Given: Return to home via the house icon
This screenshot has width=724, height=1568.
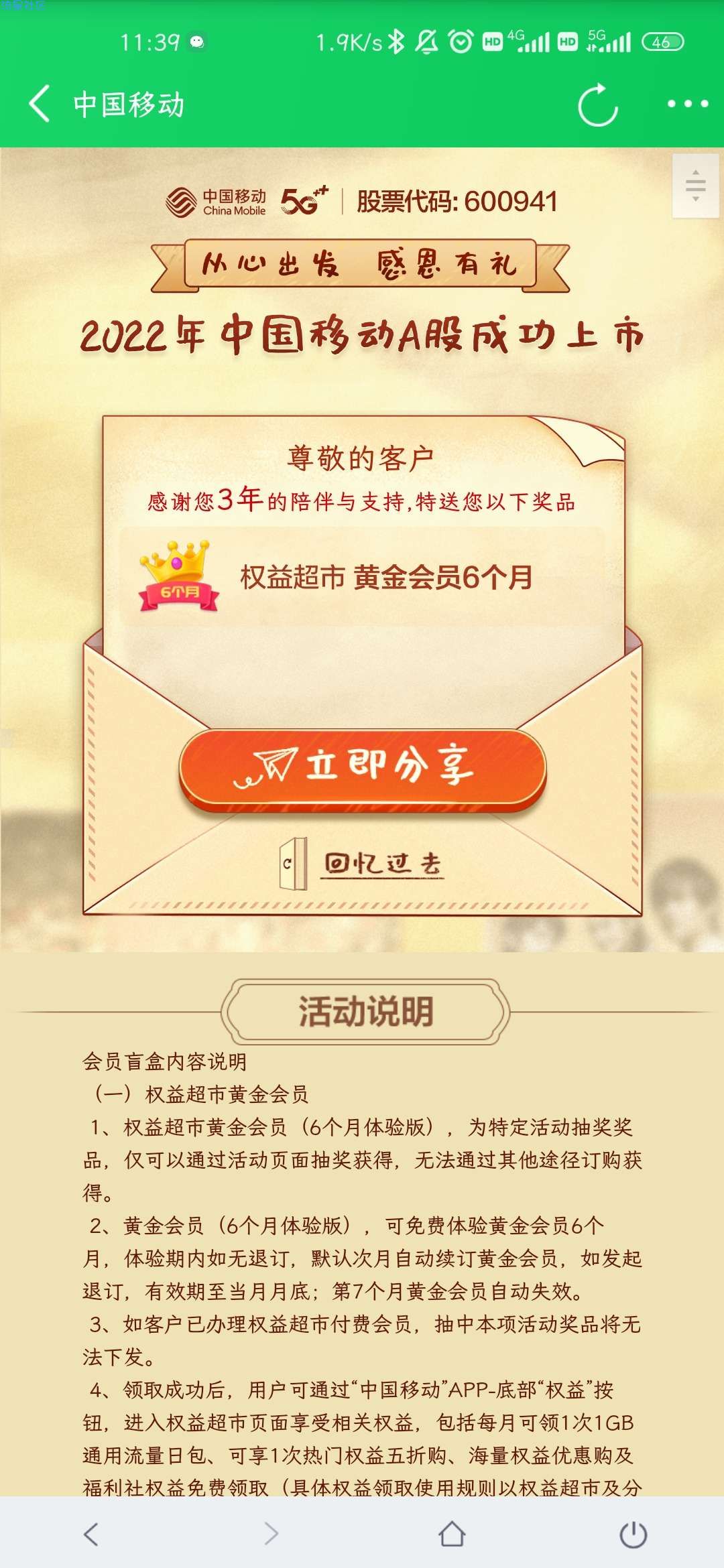Looking at the screenshot, I should pyautogui.click(x=452, y=1534).
